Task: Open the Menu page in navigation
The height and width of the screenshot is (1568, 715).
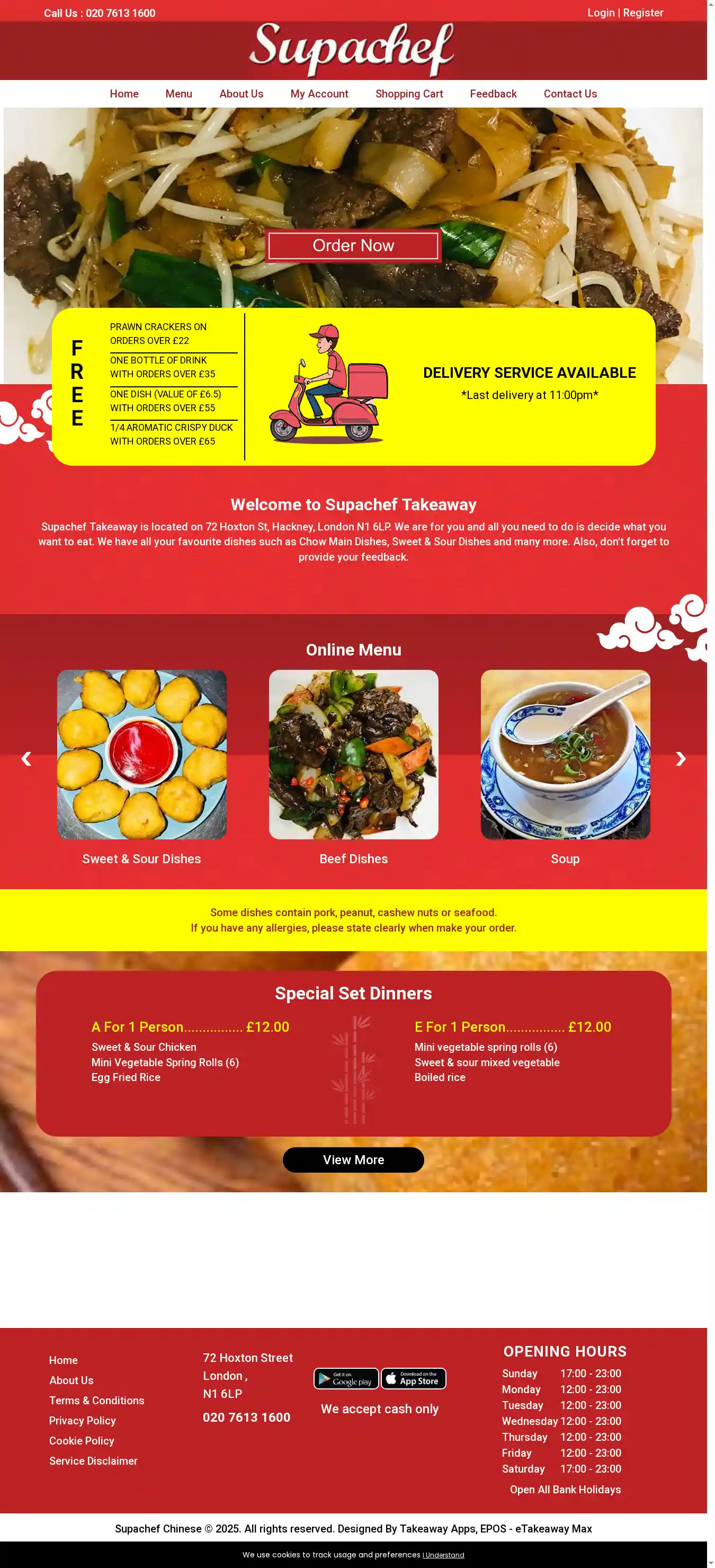Action: pos(178,94)
